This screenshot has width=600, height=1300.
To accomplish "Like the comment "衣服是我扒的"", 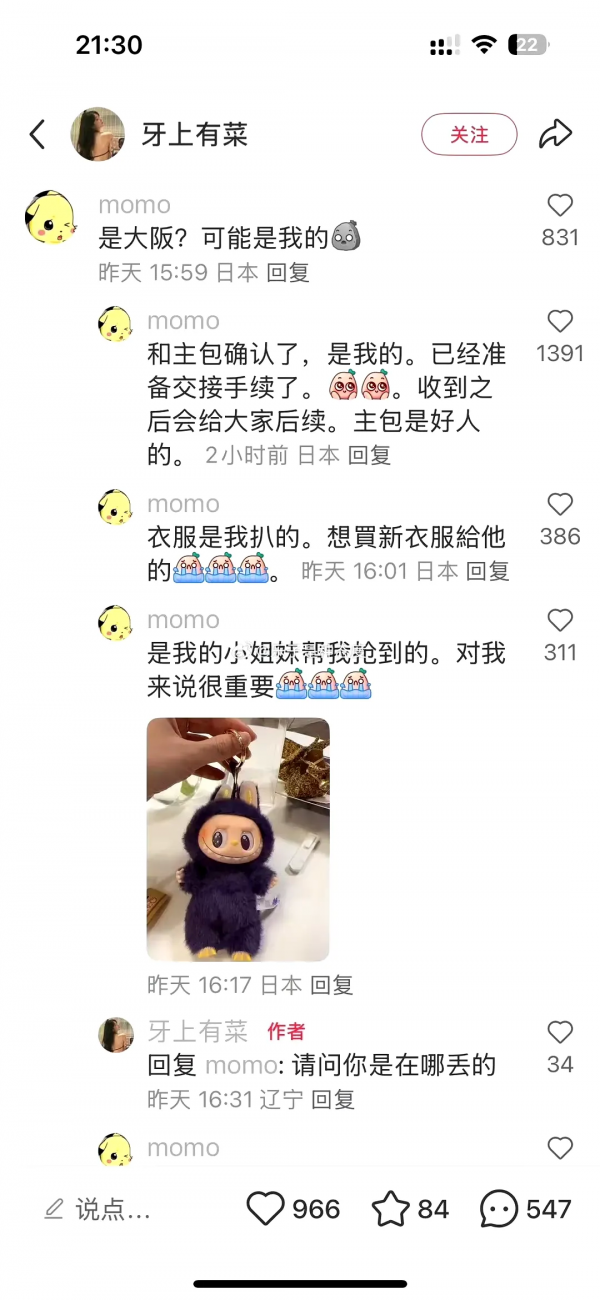I will pos(560,504).
